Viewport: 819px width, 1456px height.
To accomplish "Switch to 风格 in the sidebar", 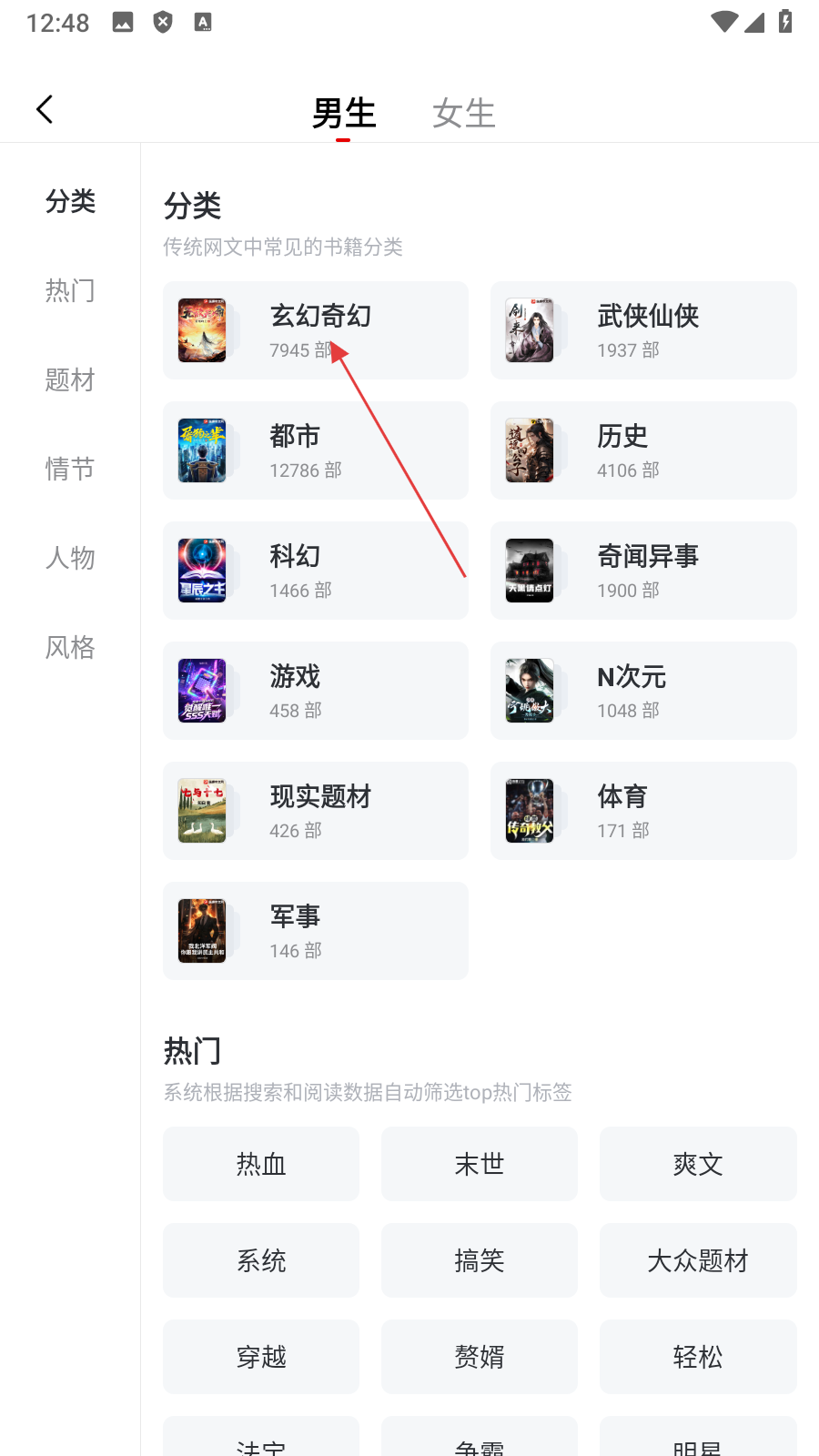I will (70, 647).
